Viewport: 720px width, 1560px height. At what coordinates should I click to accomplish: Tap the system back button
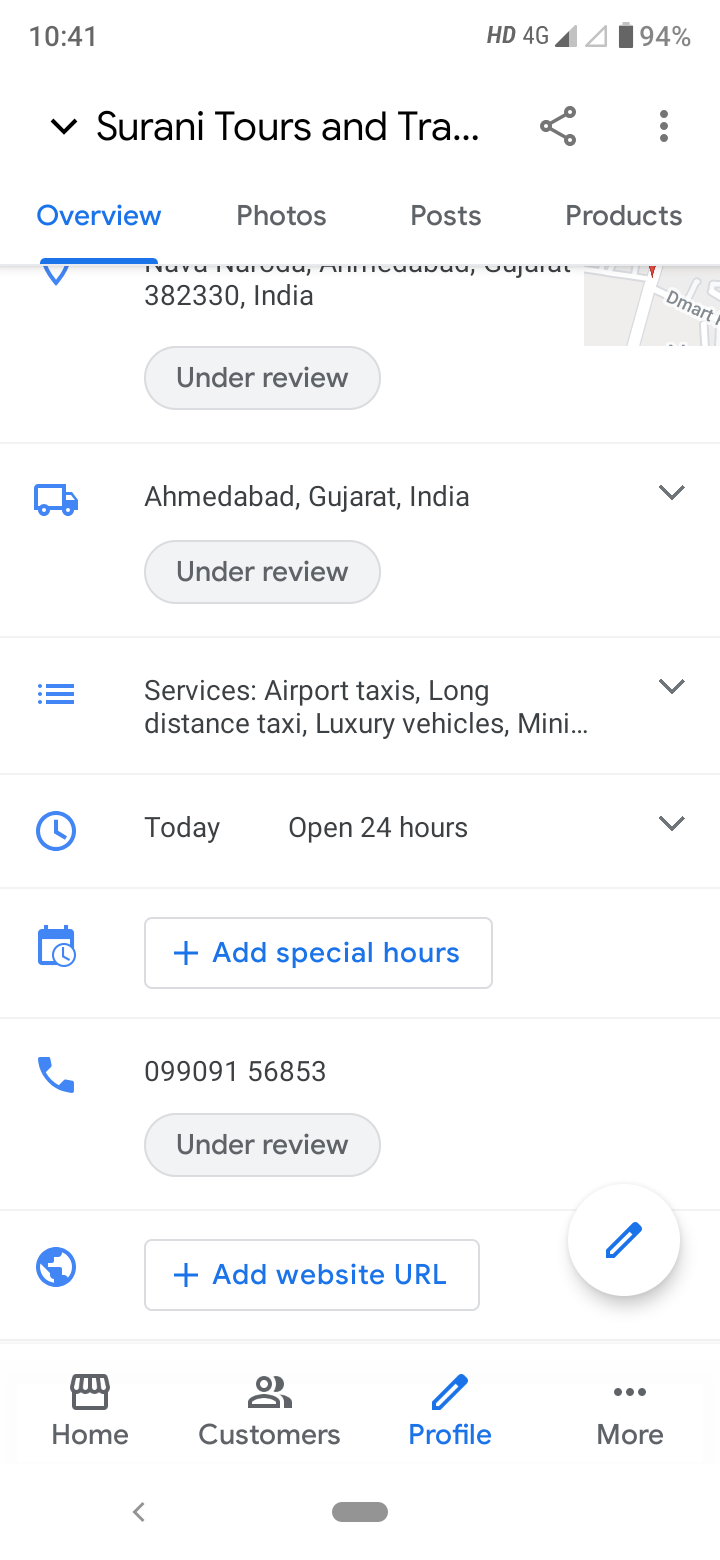pyautogui.click(x=139, y=1512)
